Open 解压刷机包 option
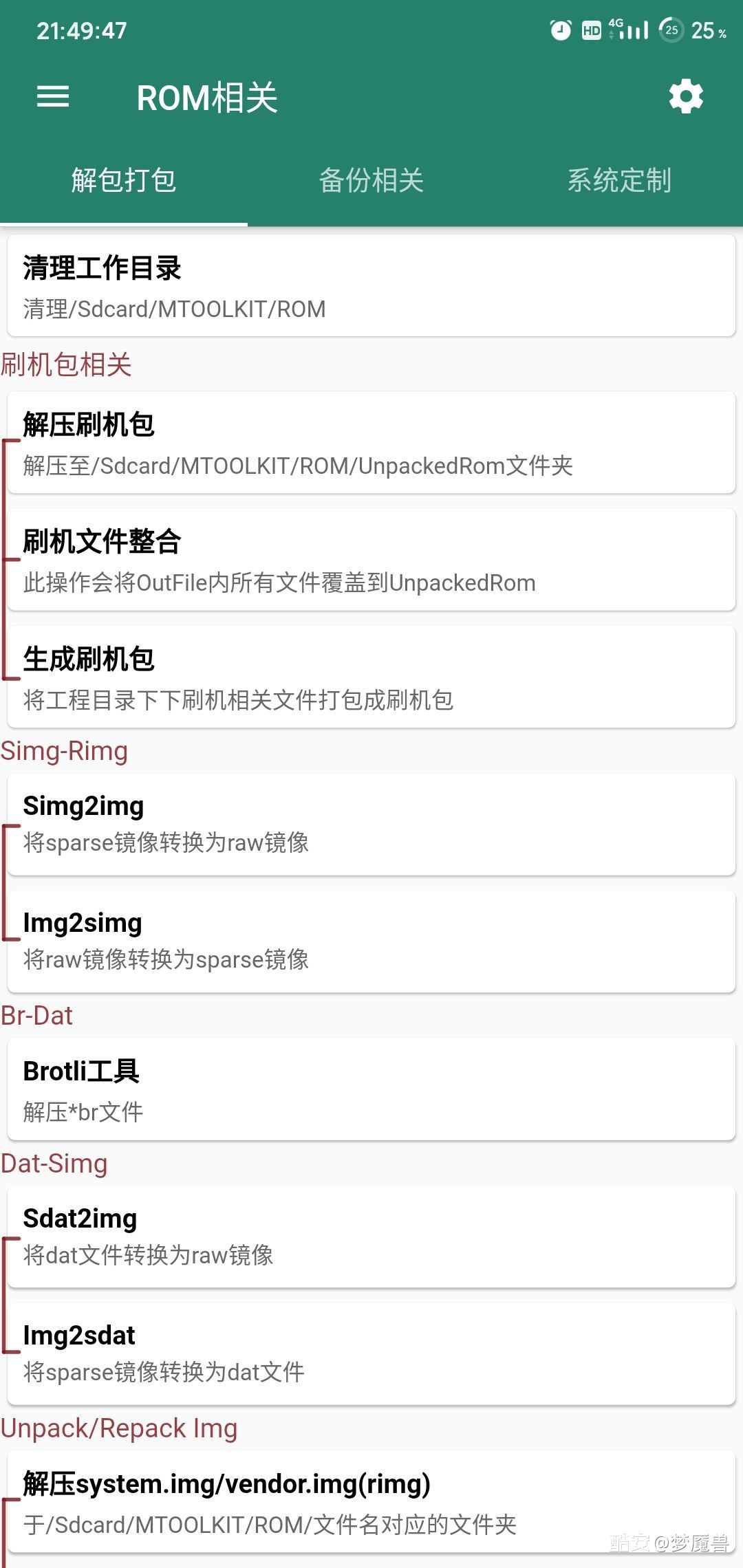The height and width of the screenshot is (1568, 743). tap(371, 443)
